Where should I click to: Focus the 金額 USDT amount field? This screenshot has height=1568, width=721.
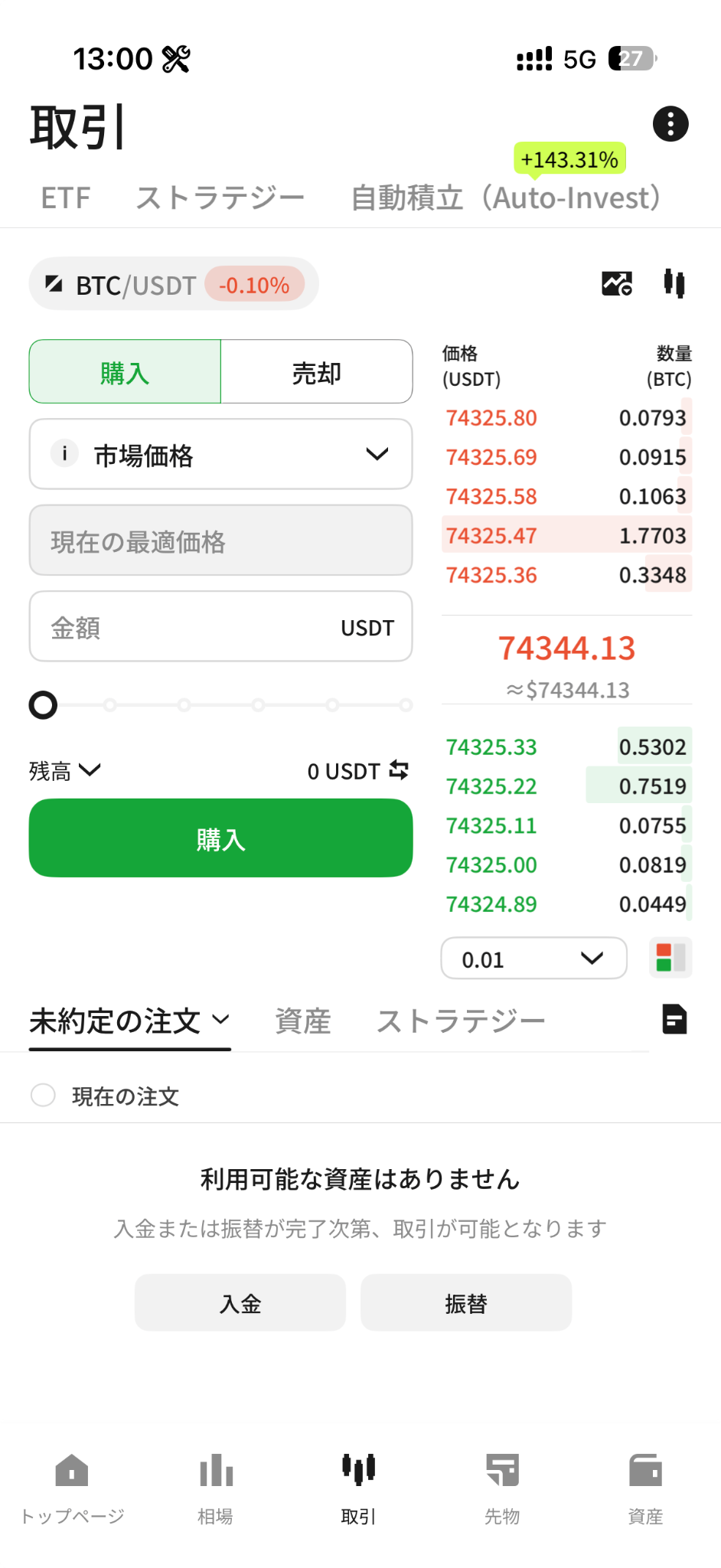point(221,627)
